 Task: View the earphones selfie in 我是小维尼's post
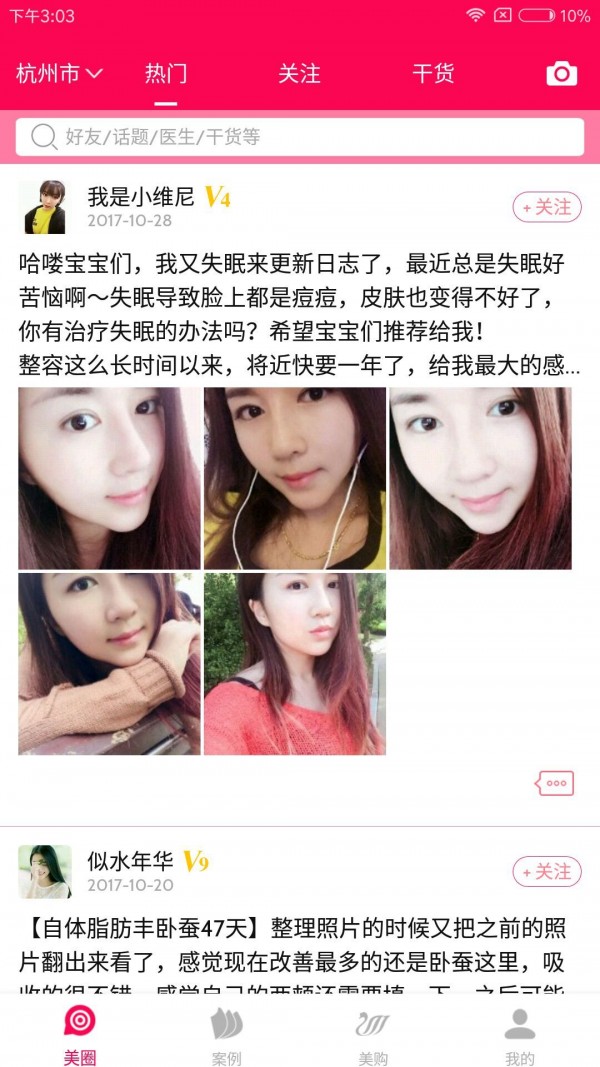(295, 478)
